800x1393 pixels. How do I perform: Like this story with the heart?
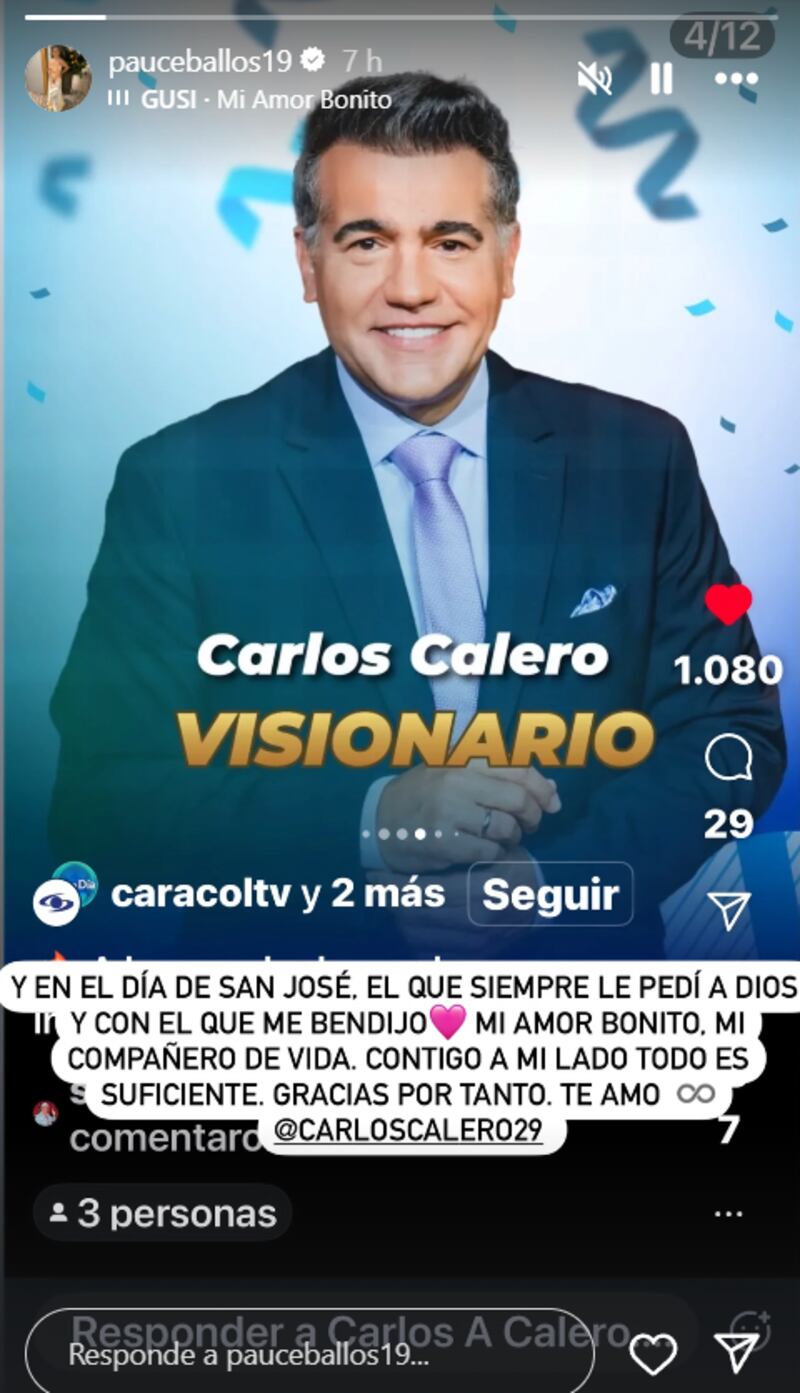point(653,1355)
